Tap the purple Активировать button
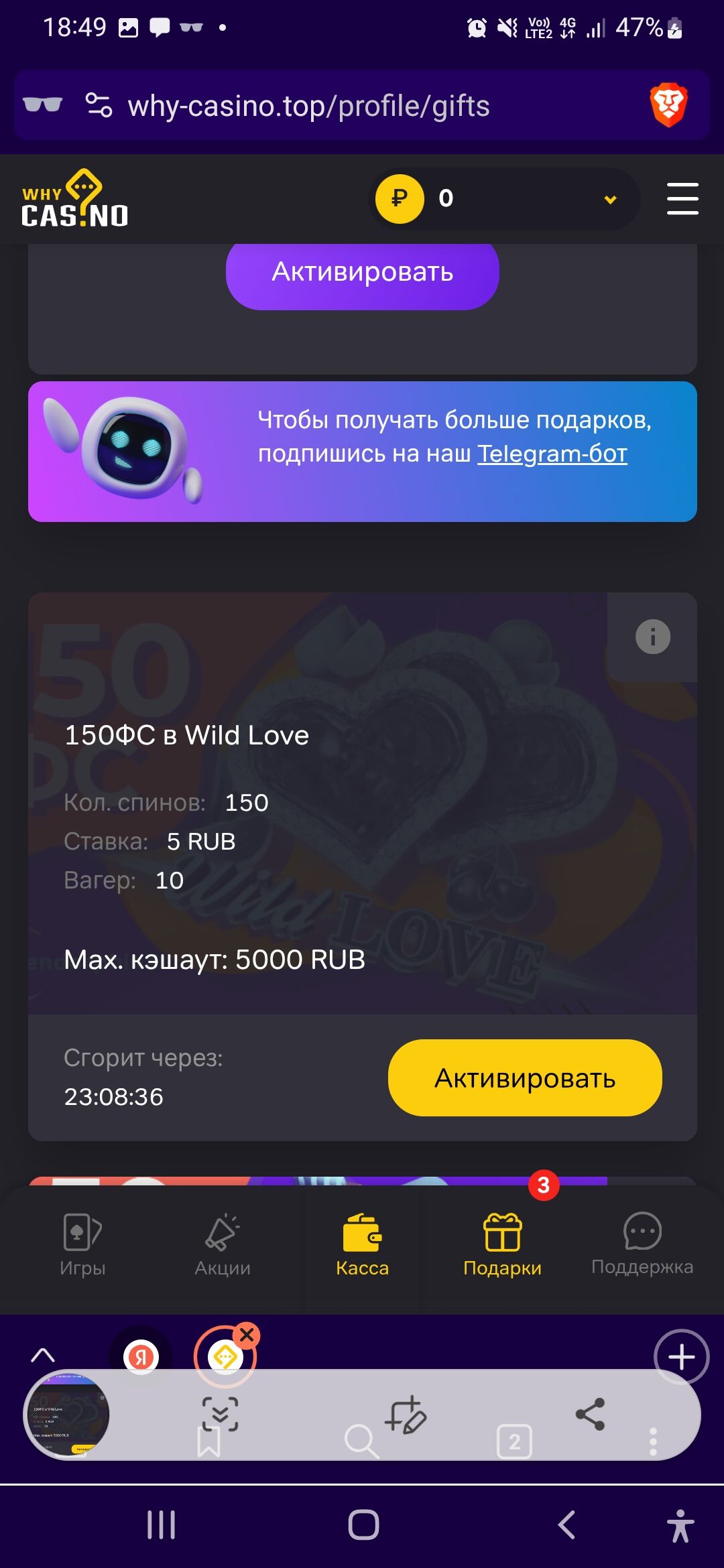724x1568 pixels. [x=362, y=273]
